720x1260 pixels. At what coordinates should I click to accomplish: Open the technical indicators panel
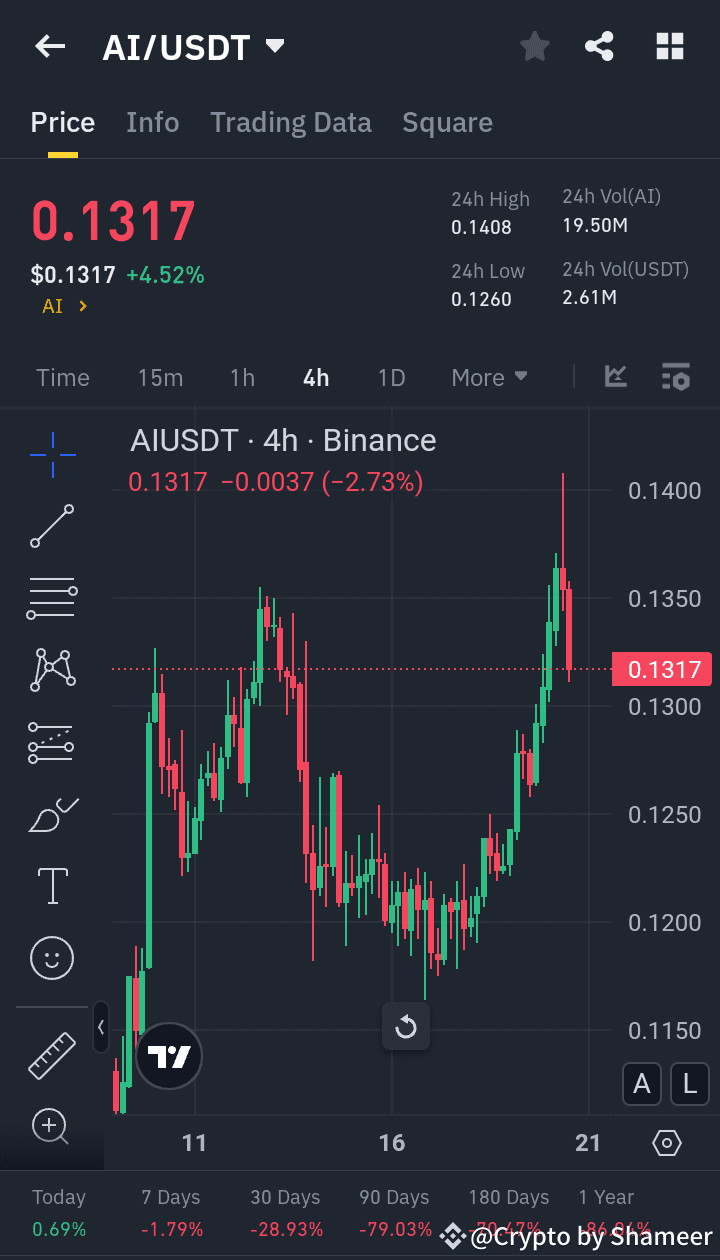(616, 377)
